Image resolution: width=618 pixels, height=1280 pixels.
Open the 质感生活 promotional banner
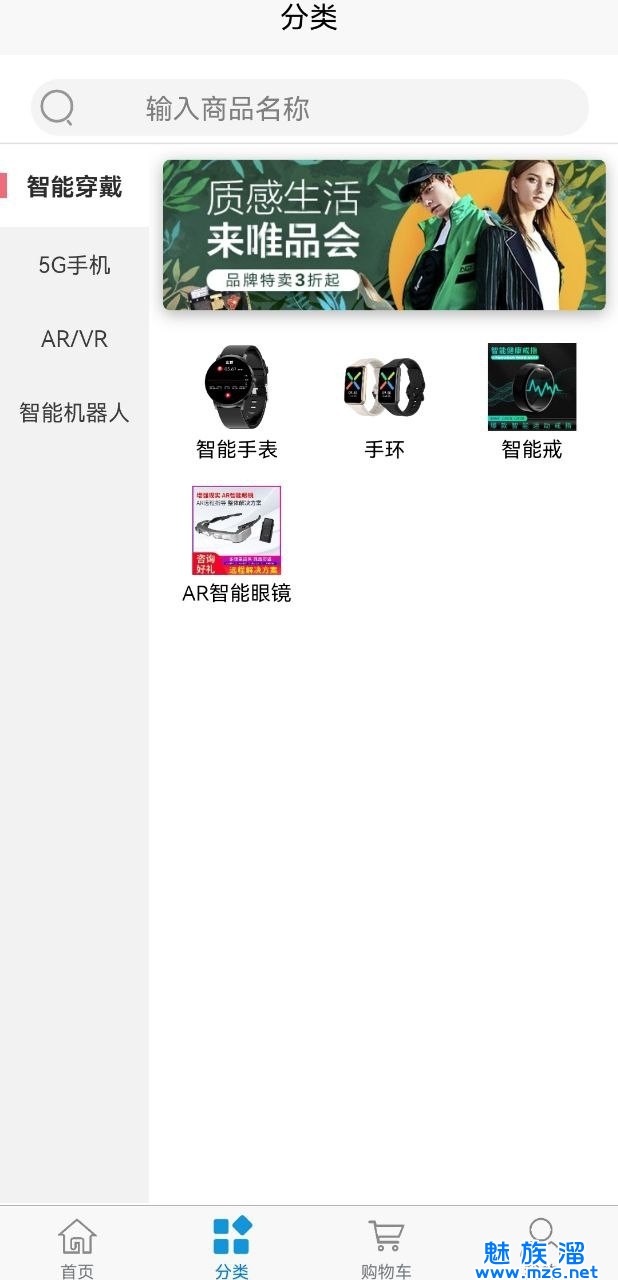(384, 235)
